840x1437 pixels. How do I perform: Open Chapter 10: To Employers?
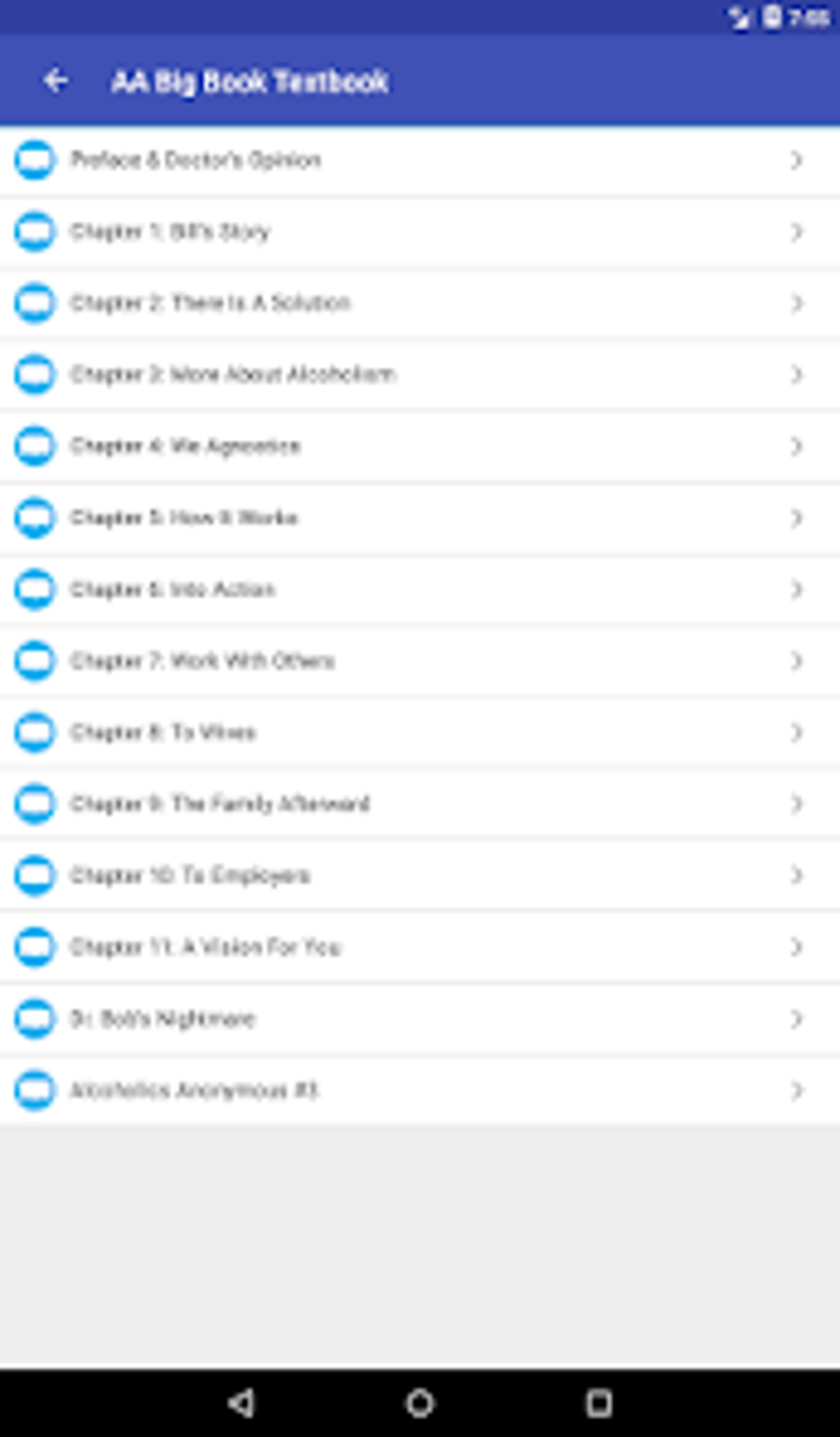click(x=420, y=875)
